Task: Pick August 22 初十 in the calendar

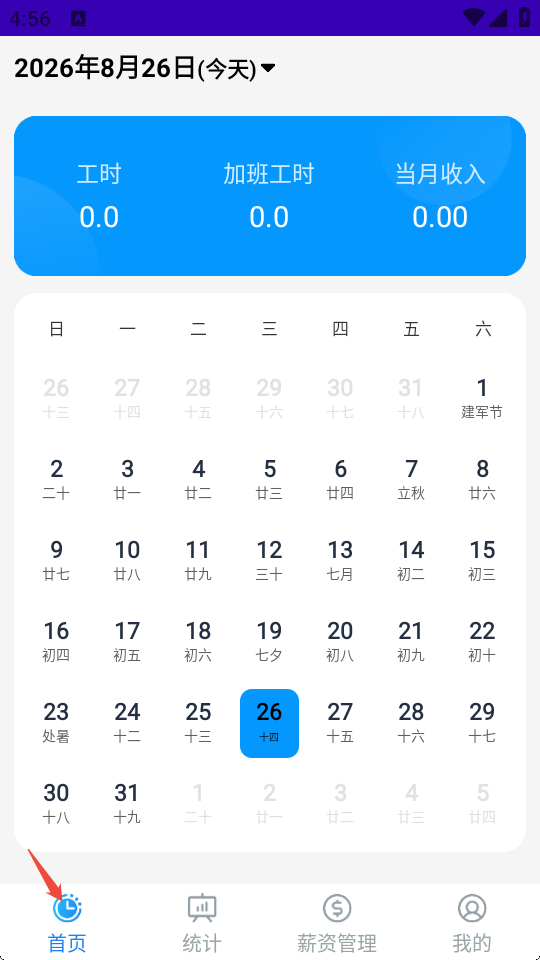Action: tap(482, 642)
